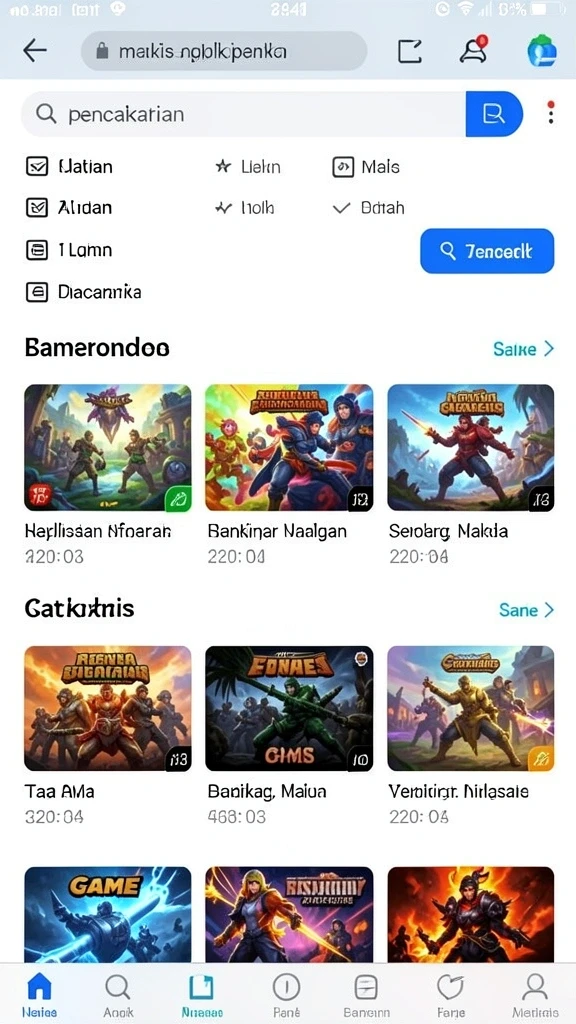This screenshot has height=1024, width=576.
Task: Open the Taa AMa game card
Action: coord(108,735)
